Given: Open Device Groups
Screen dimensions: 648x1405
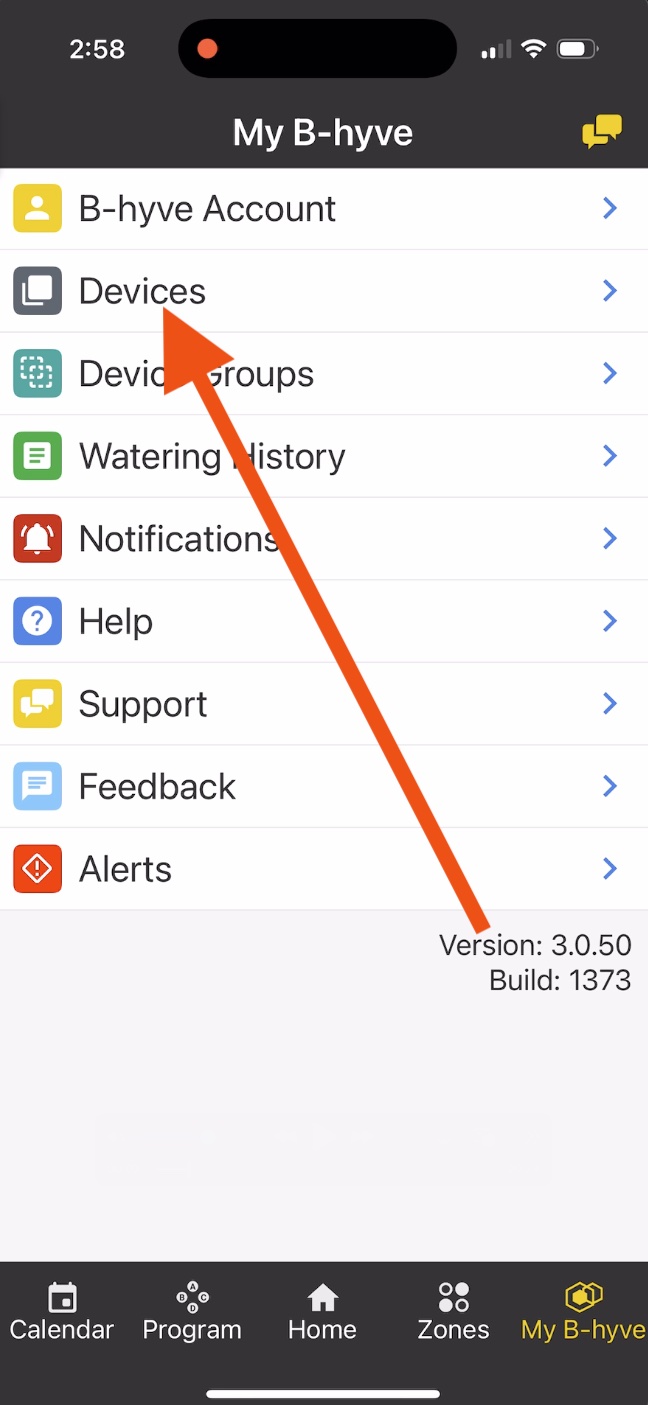Looking at the screenshot, I should [324, 374].
